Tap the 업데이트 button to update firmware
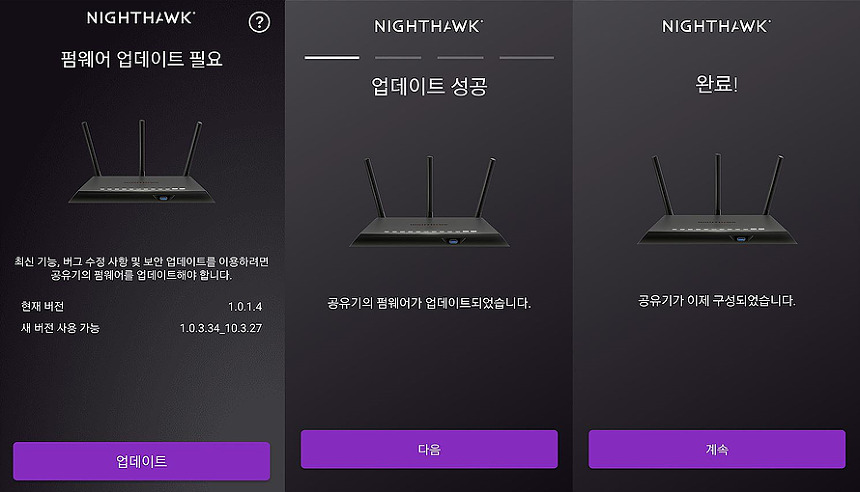 pos(141,461)
